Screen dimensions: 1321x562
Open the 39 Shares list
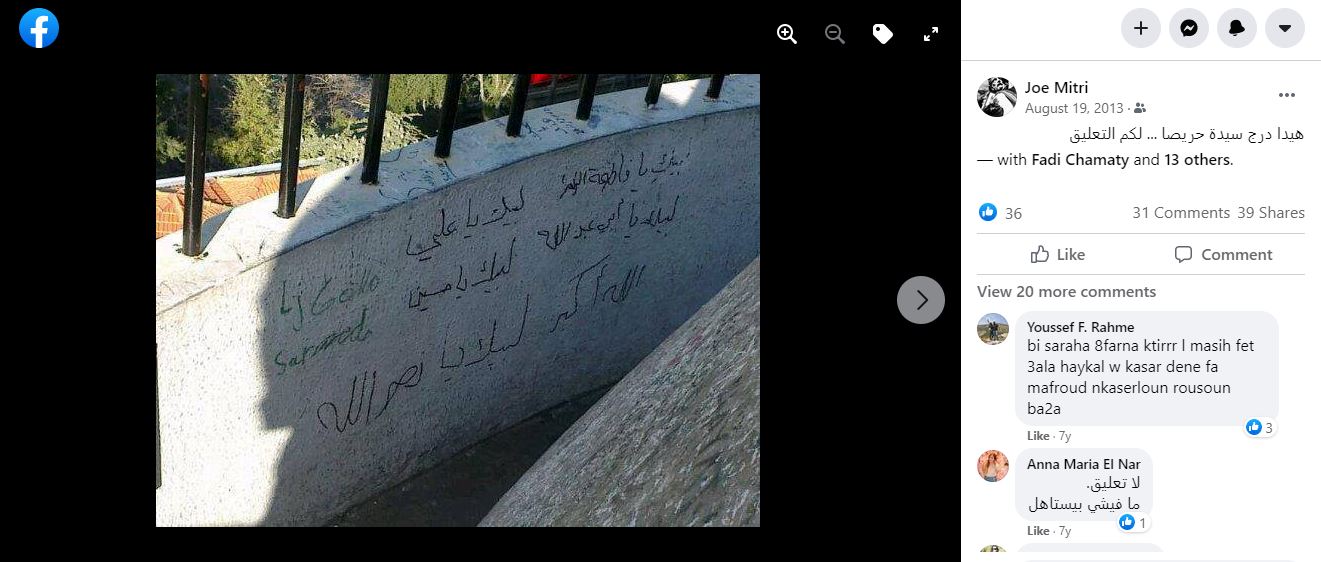point(1270,213)
